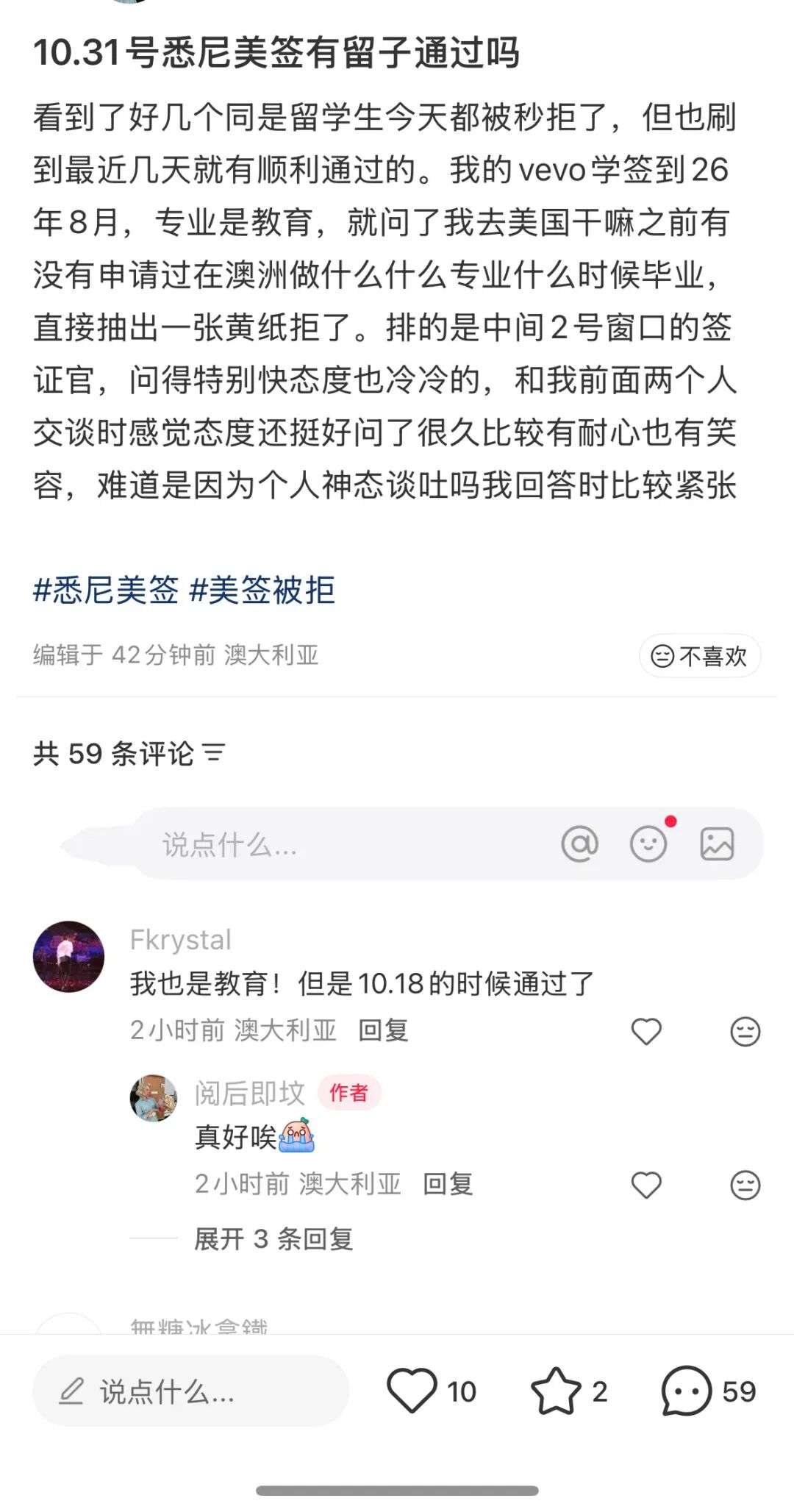Open the 59 comments bubble icon
Screen dimensions: 794x1512
coord(687,1391)
